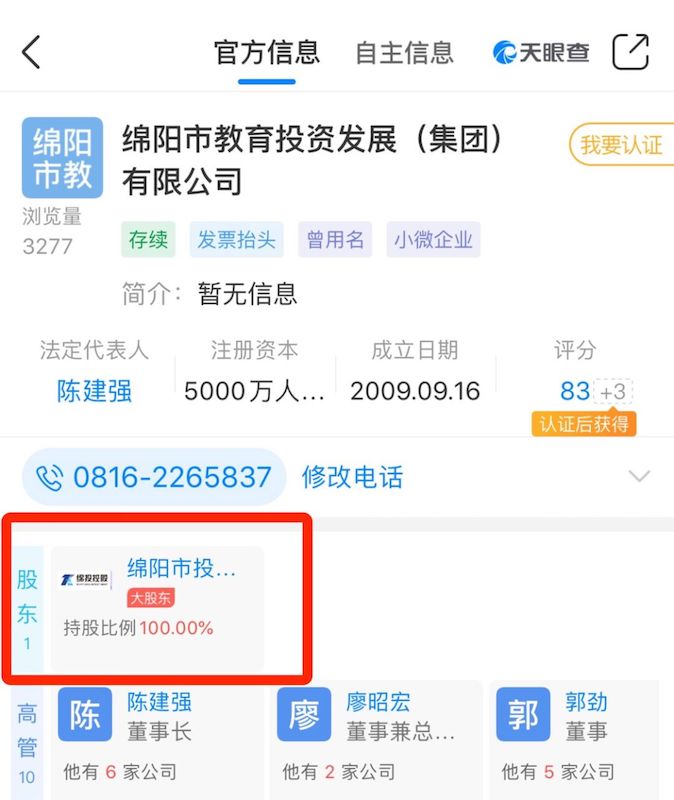Call phone number 0816-2265837
The height and width of the screenshot is (800, 674).
(155, 477)
